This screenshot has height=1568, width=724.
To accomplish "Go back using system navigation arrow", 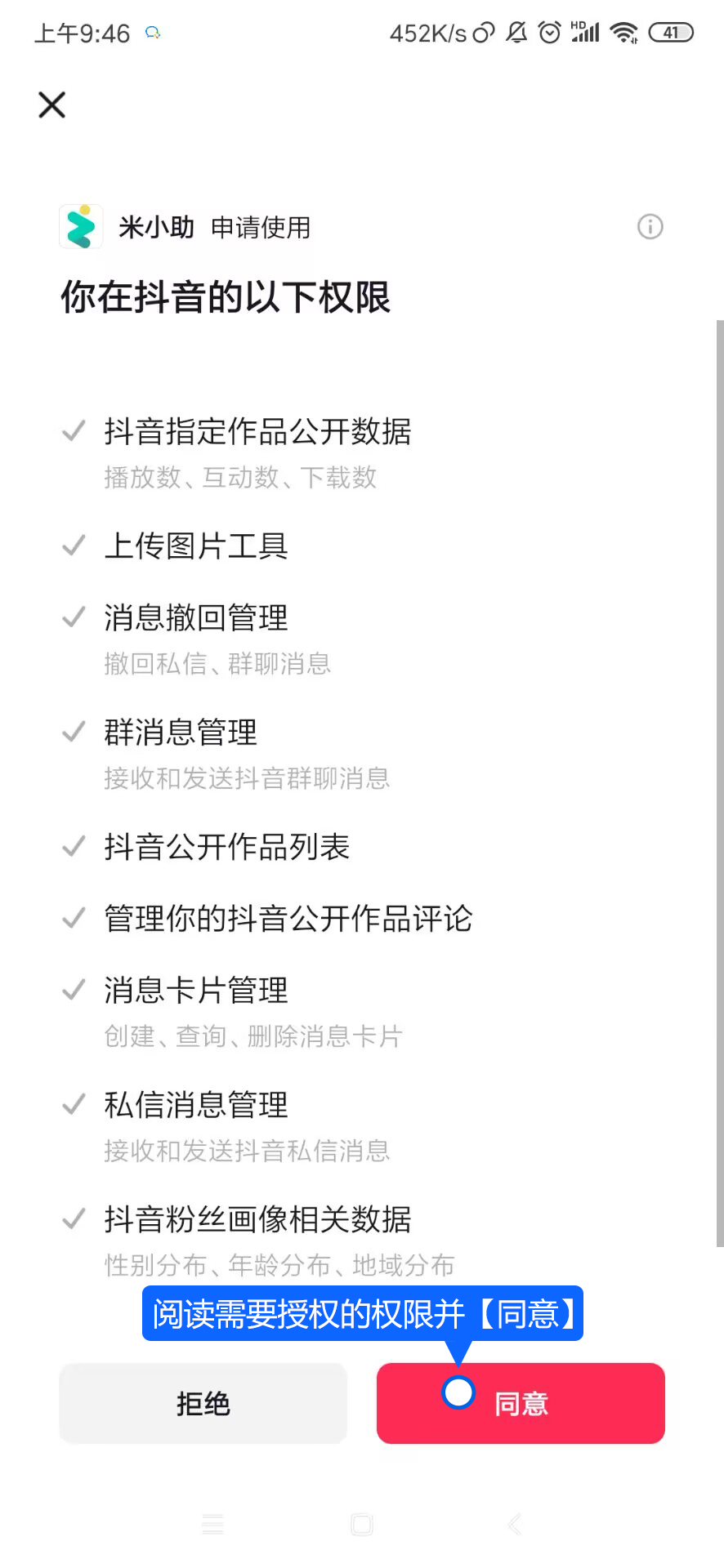I will 514,1524.
